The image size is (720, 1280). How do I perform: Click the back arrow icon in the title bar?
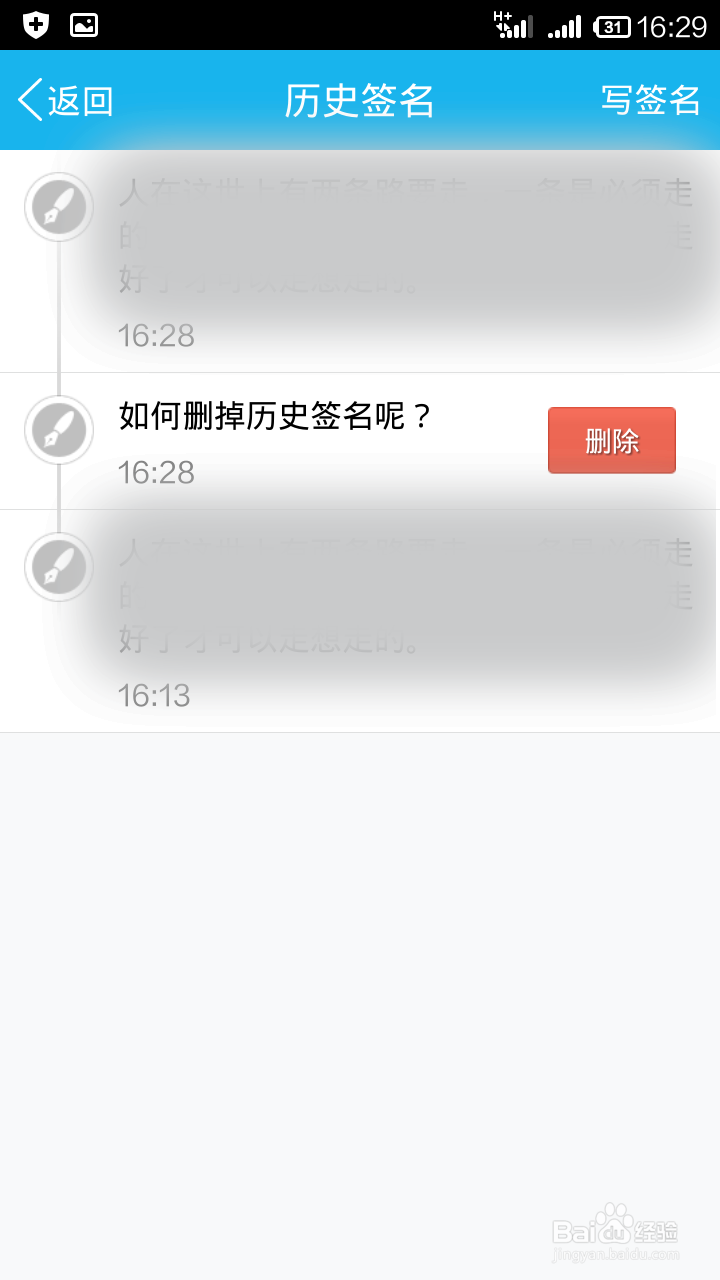point(27,100)
